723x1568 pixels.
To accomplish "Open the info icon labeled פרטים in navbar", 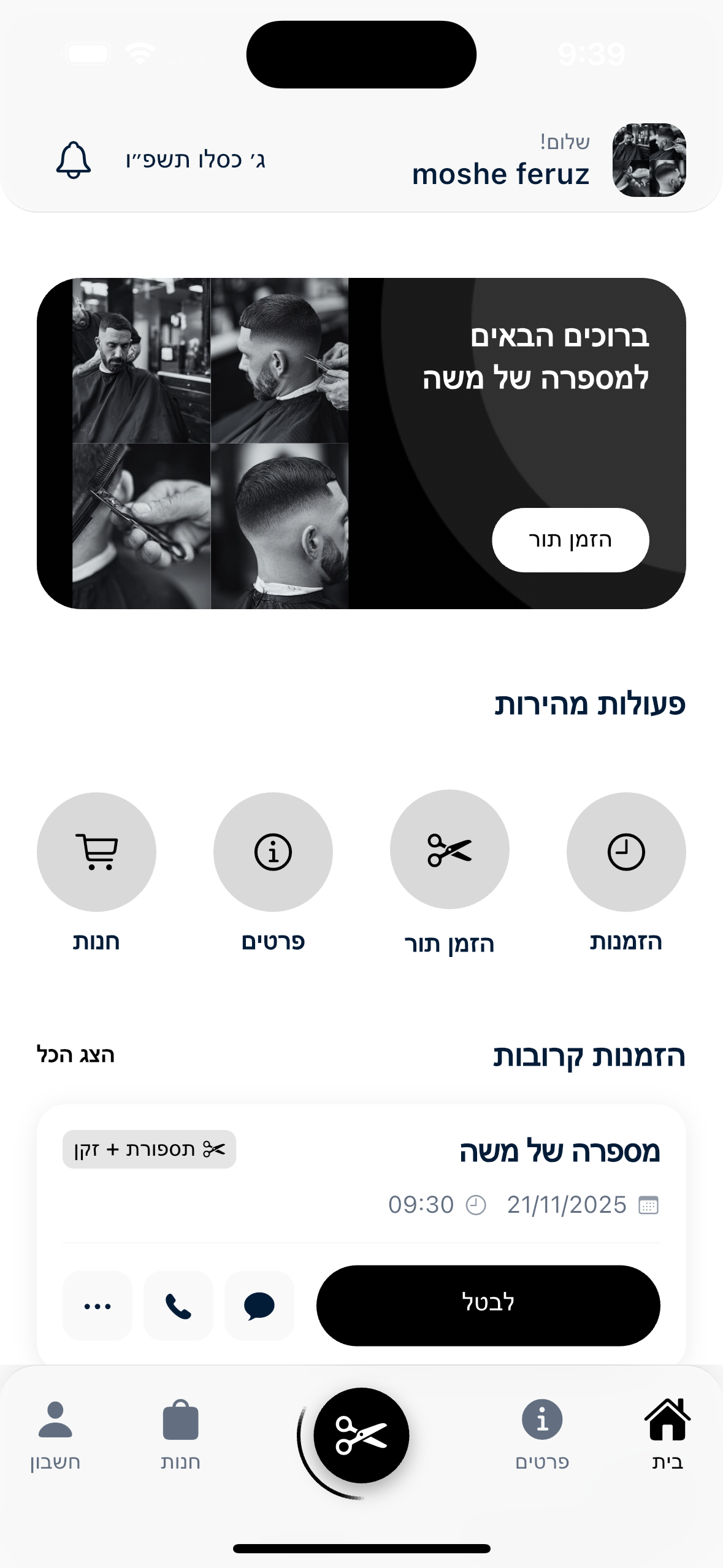I will pos(542,1418).
